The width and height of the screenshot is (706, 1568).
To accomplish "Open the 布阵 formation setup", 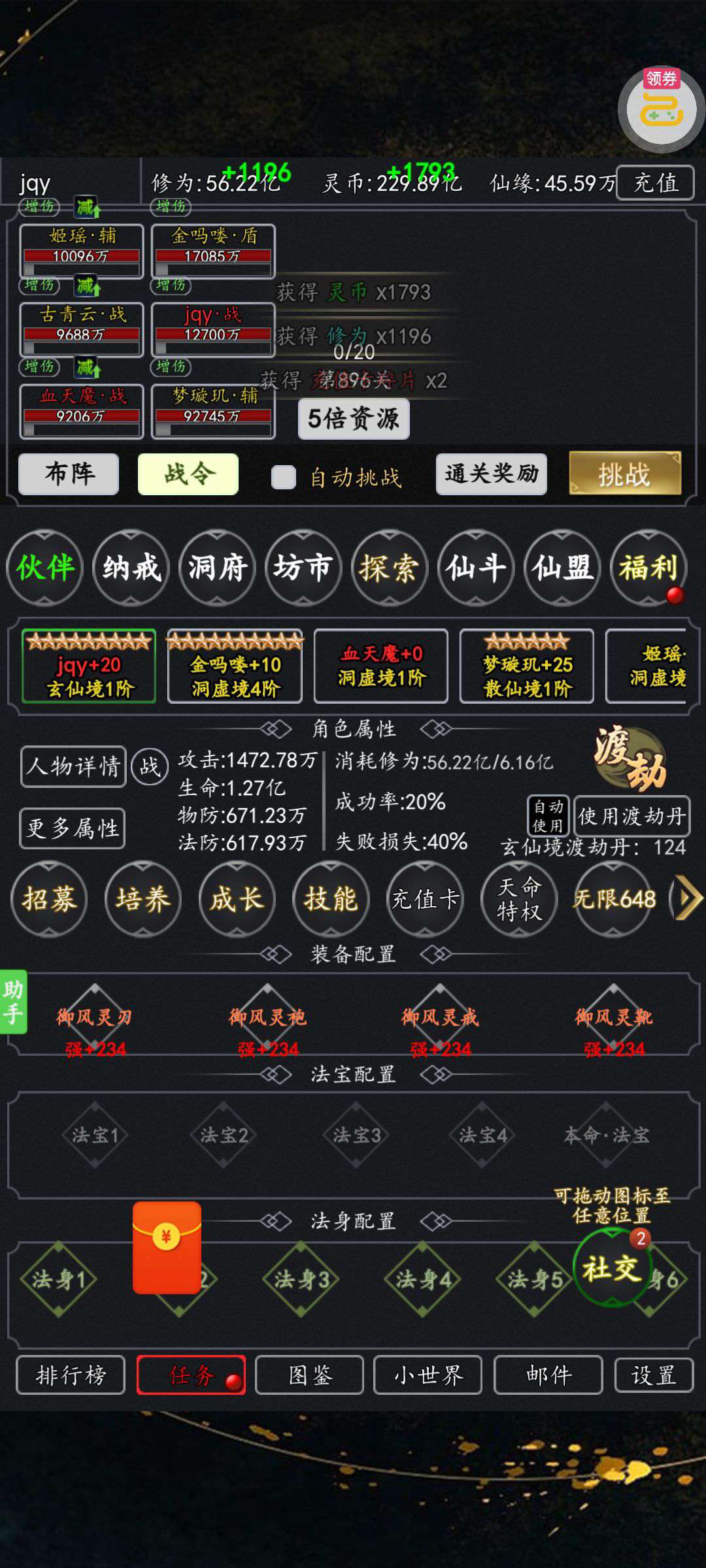I will tap(69, 474).
